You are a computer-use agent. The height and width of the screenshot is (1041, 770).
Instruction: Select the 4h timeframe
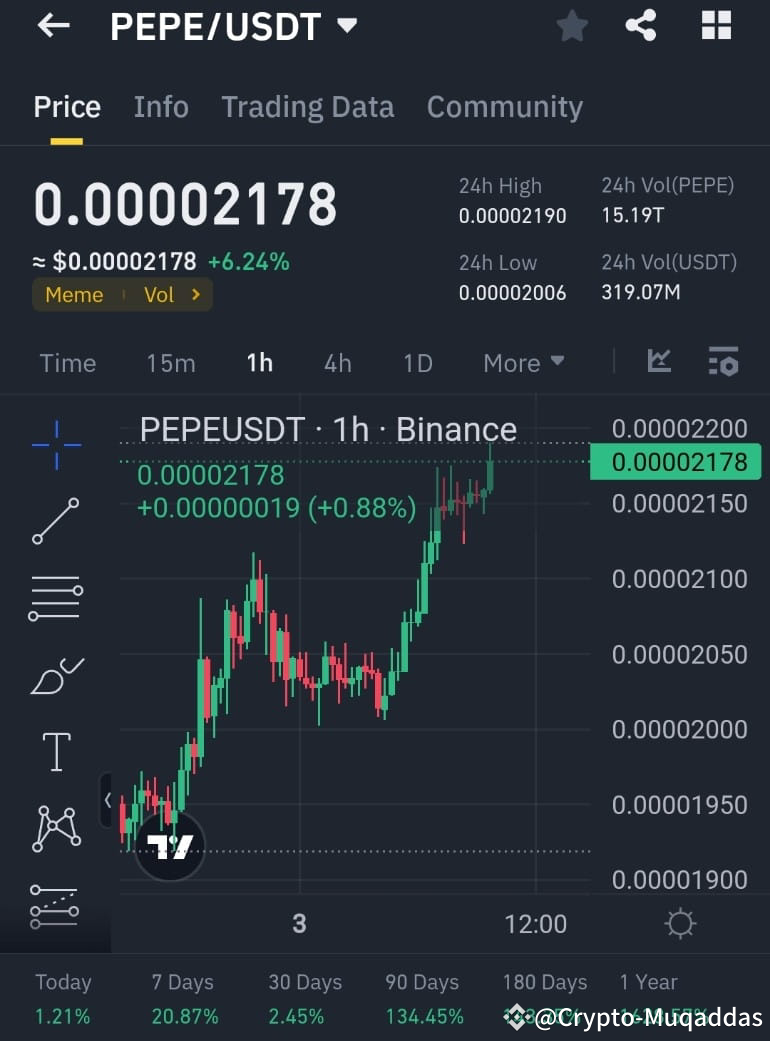337,362
